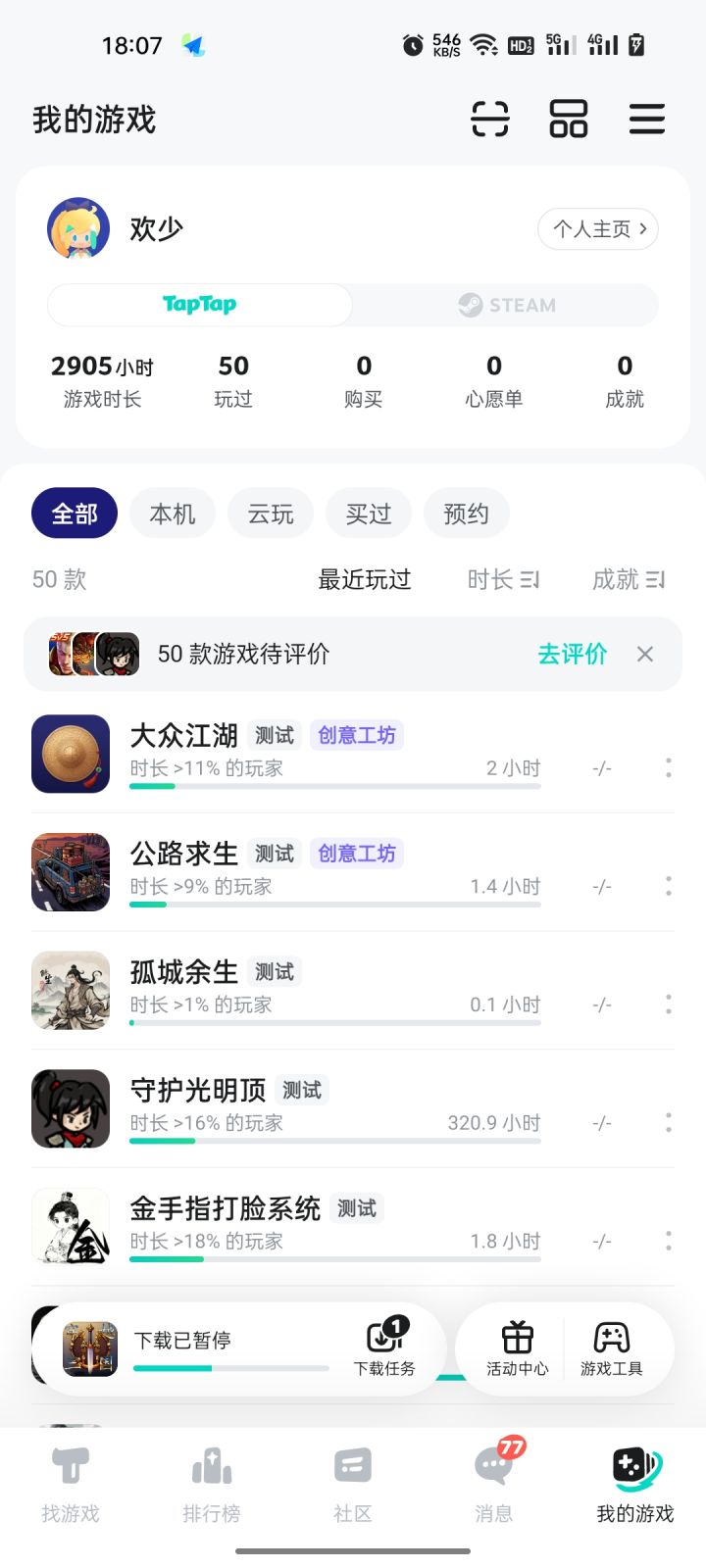Open 游戏工具 game tools
The image size is (706, 1568).
click(x=611, y=1347)
